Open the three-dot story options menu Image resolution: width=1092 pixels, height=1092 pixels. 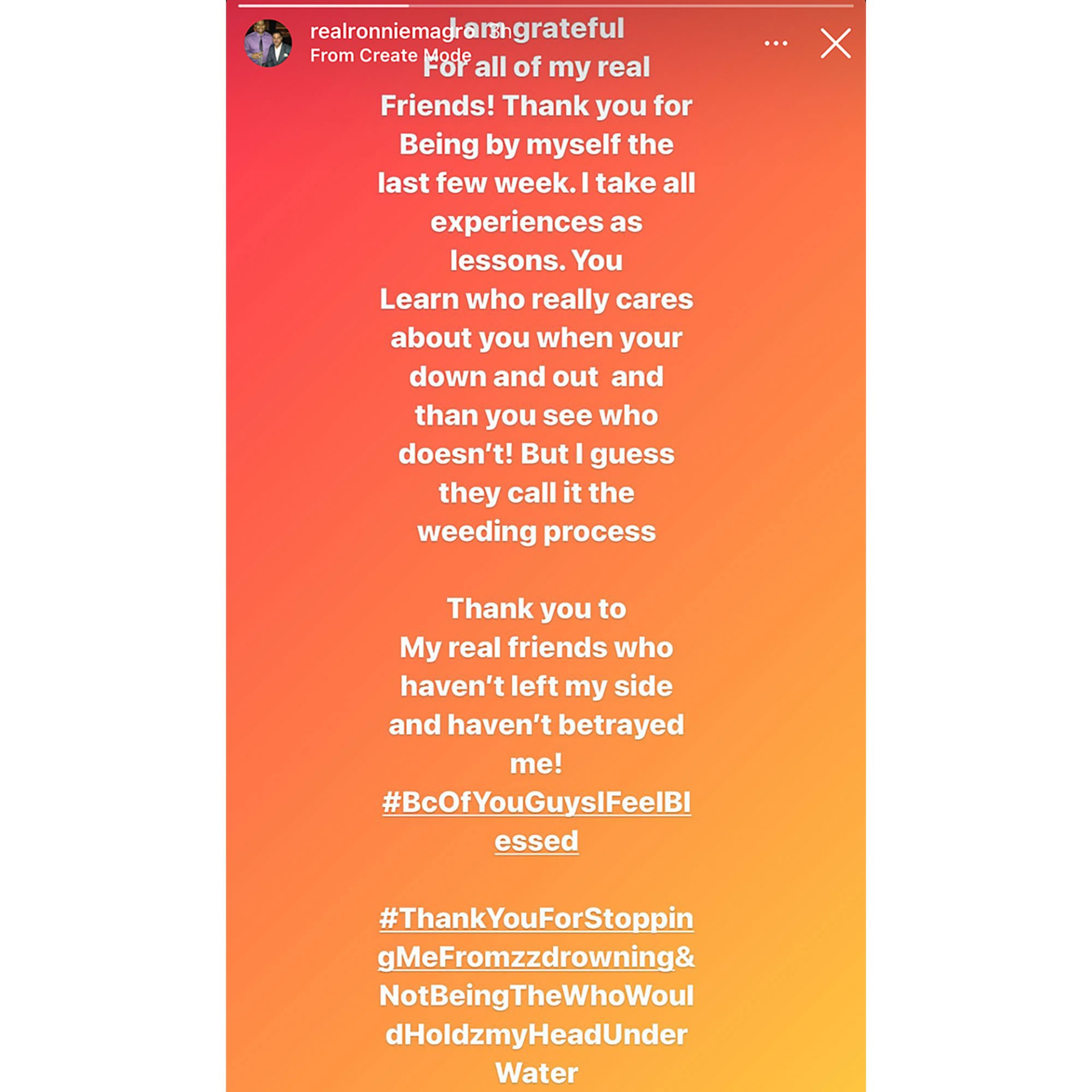(x=776, y=43)
